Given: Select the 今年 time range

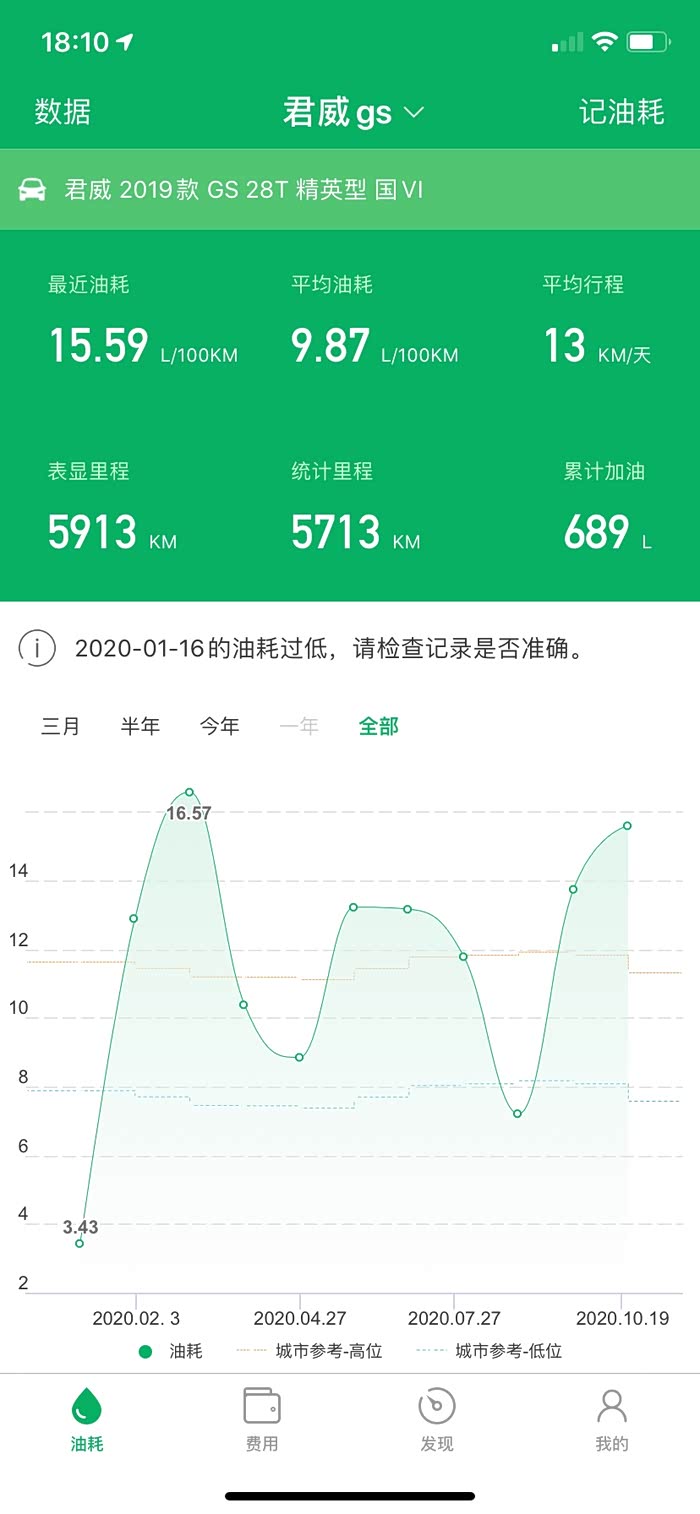Looking at the screenshot, I should coord(220,726).
